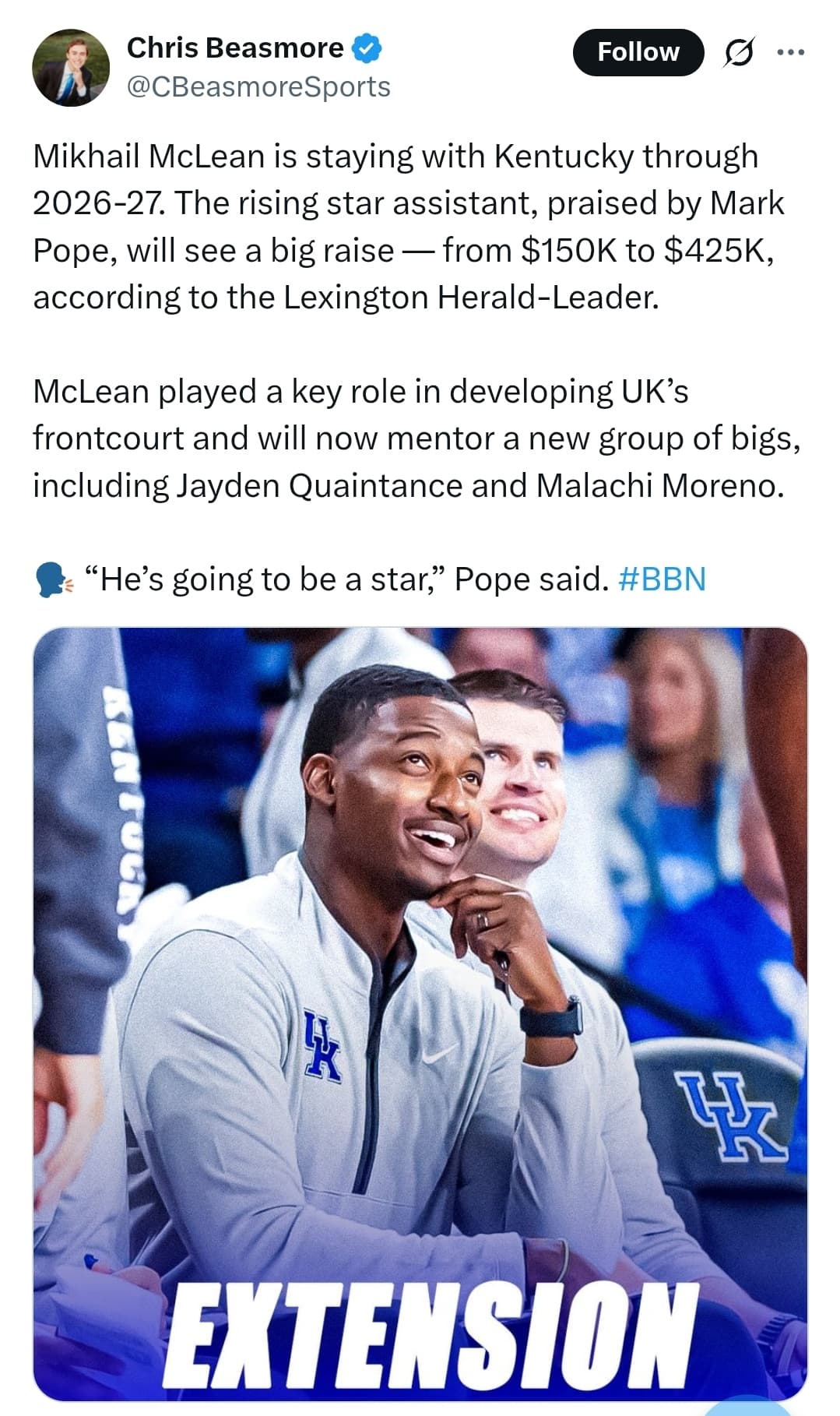This screenshot has height=1416, width=840.
Task: Open Chris Beasmore's profile picture
Action: click(x=71, y=68)
